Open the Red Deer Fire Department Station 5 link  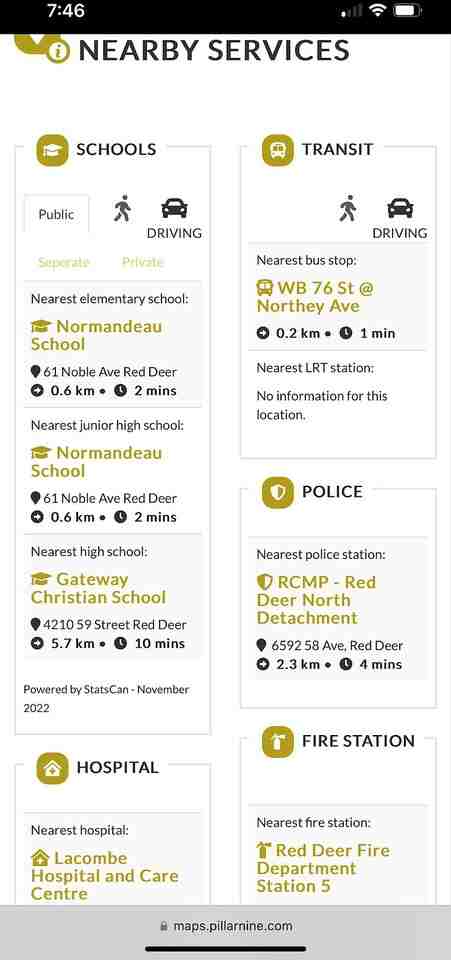click(x=323, y=868)
